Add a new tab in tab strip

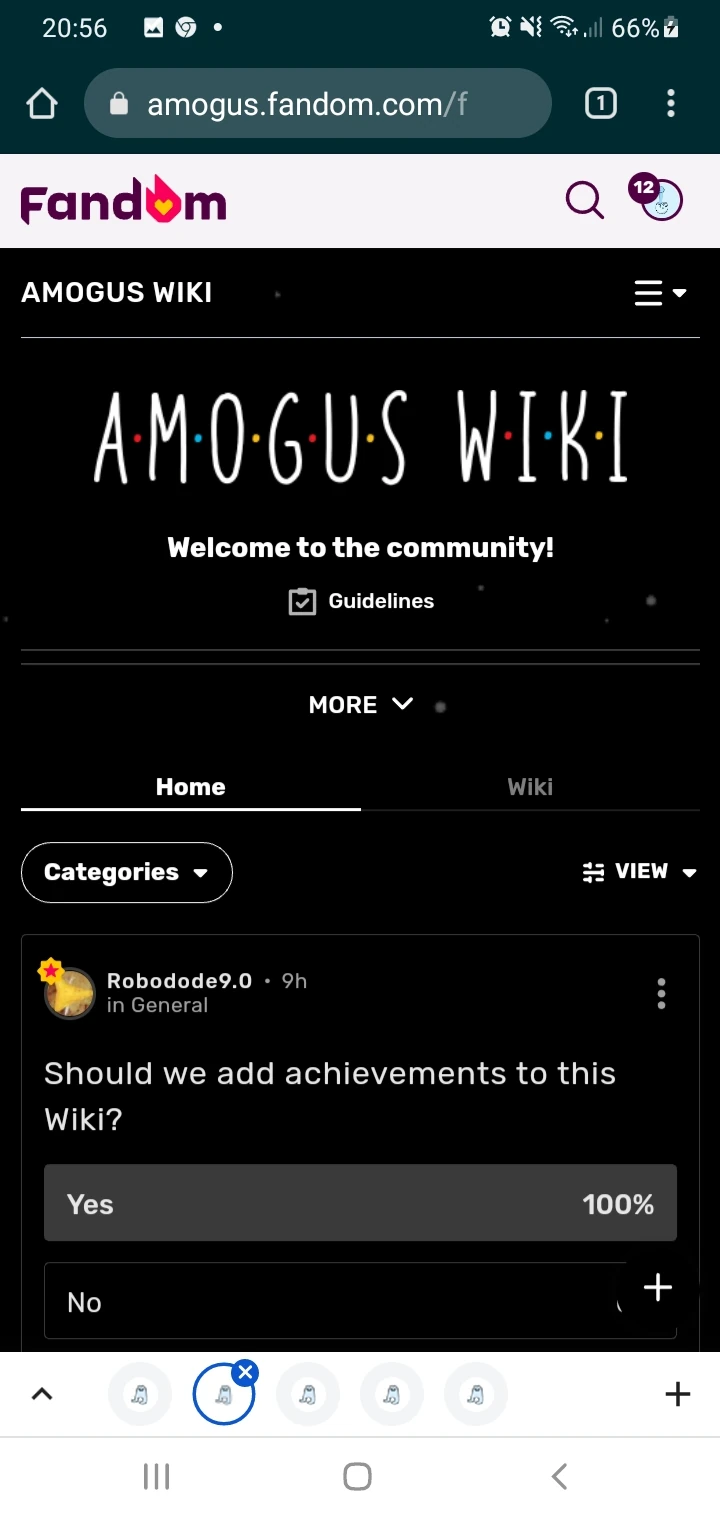677,1394
